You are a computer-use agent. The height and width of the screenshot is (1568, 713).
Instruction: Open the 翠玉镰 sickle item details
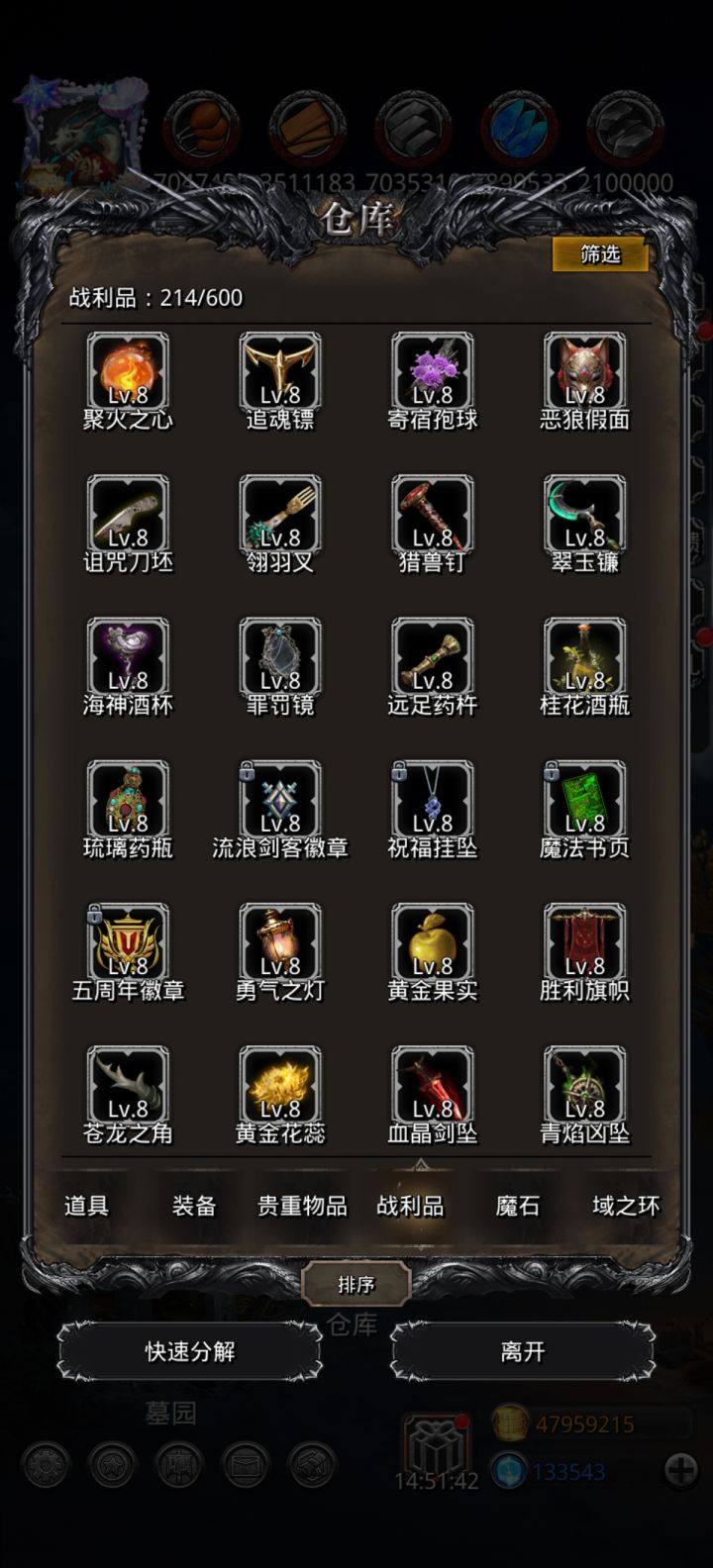(x=584, y=520)
